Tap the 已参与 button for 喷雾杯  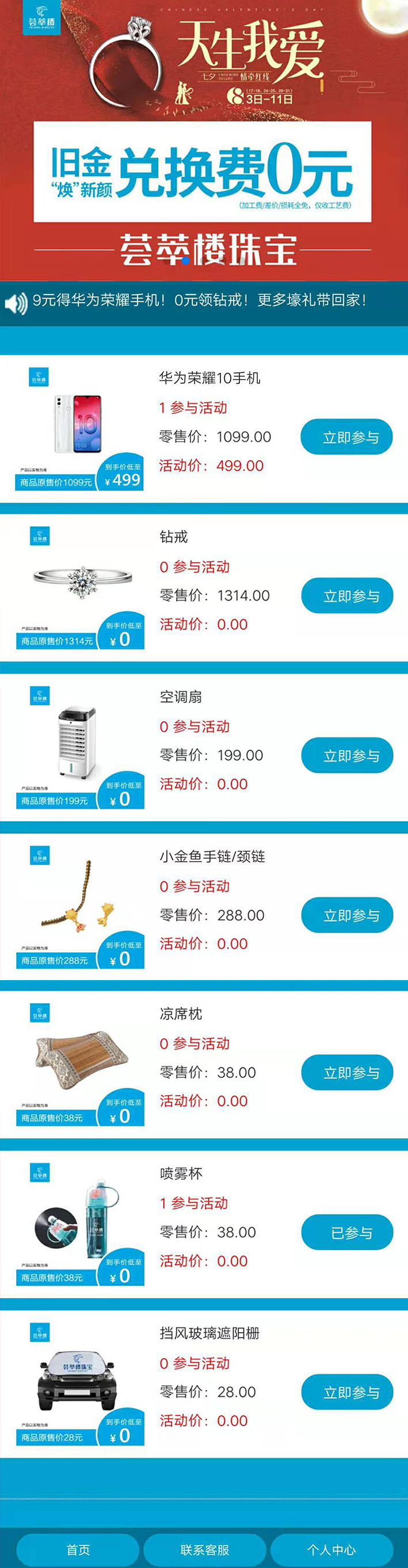346,1233
